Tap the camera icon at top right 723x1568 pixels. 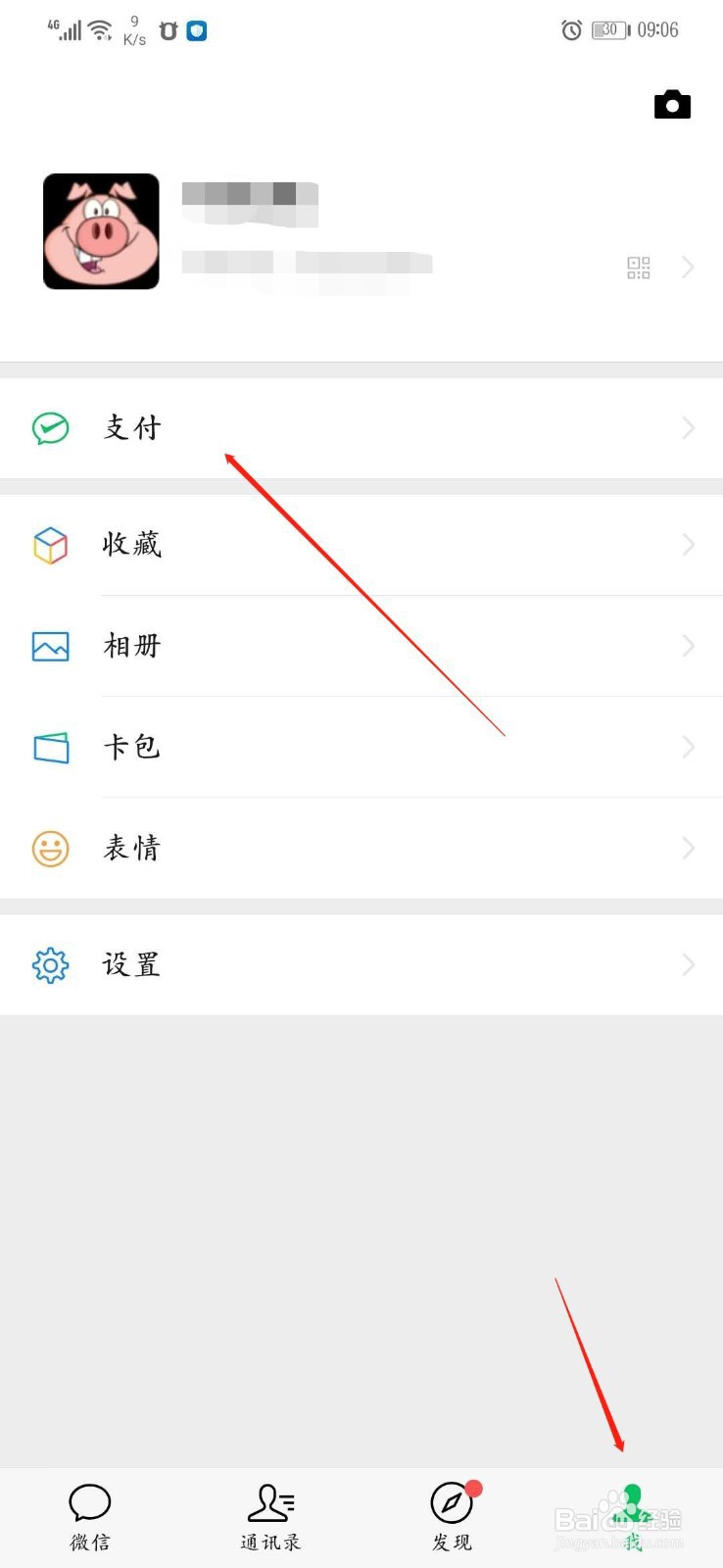(x=672, y=104)
